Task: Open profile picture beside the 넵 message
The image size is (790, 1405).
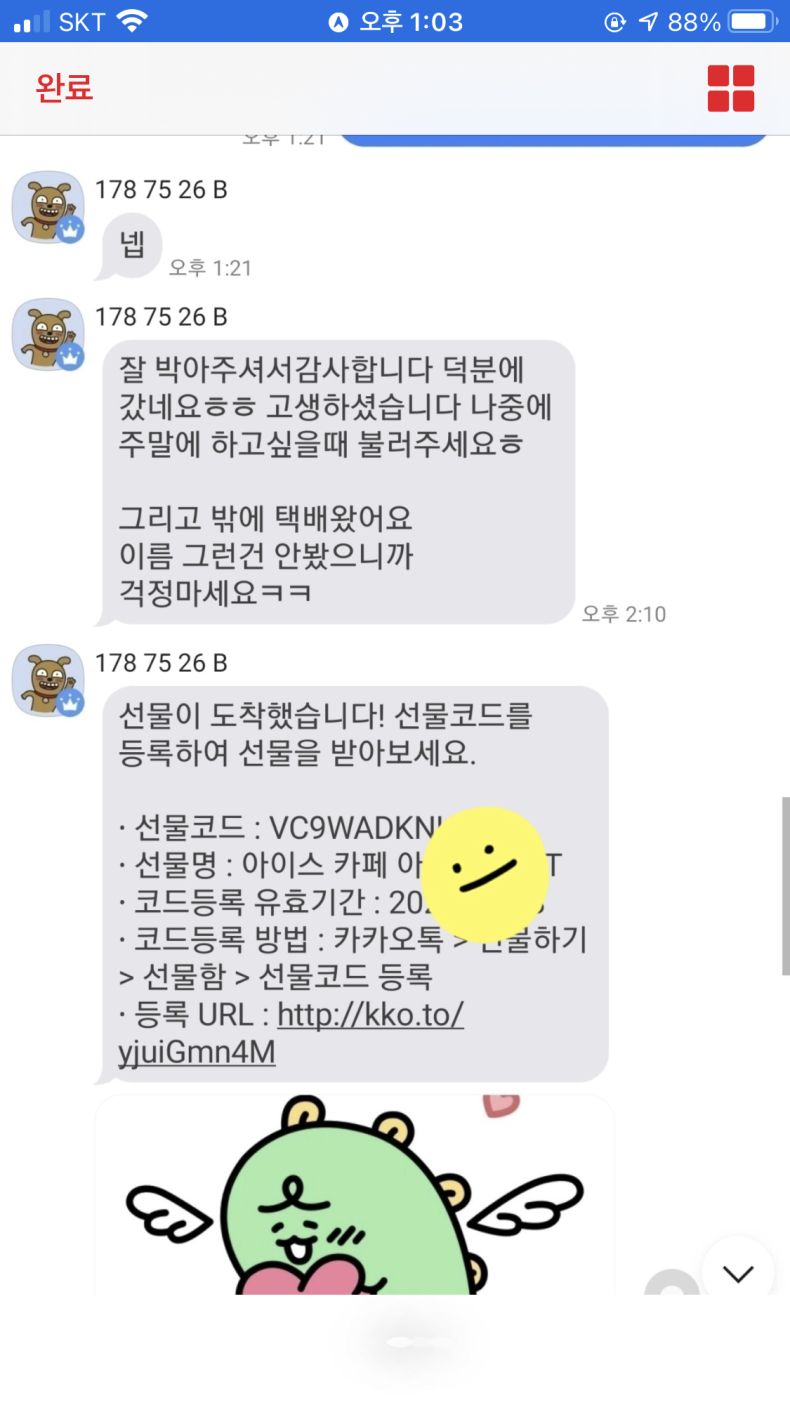Action: (47, 208)
